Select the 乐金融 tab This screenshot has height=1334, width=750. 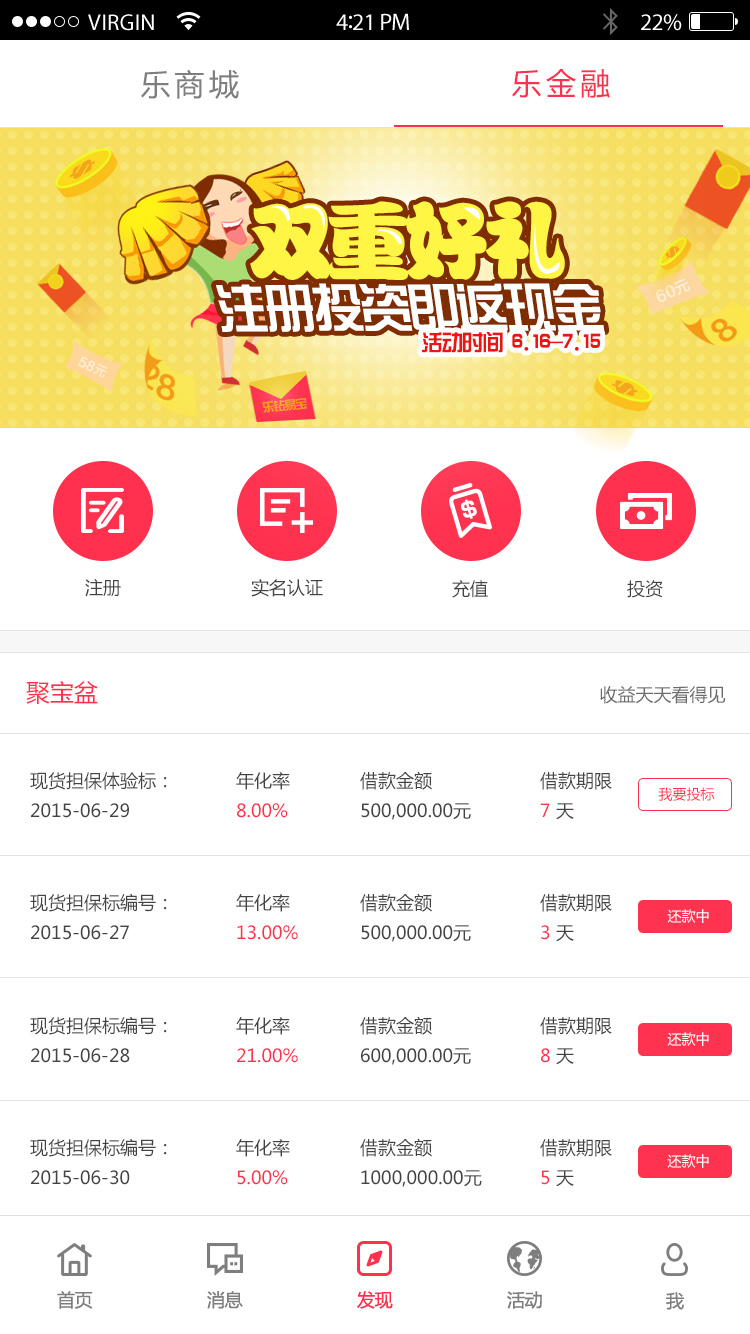[560, 85]
